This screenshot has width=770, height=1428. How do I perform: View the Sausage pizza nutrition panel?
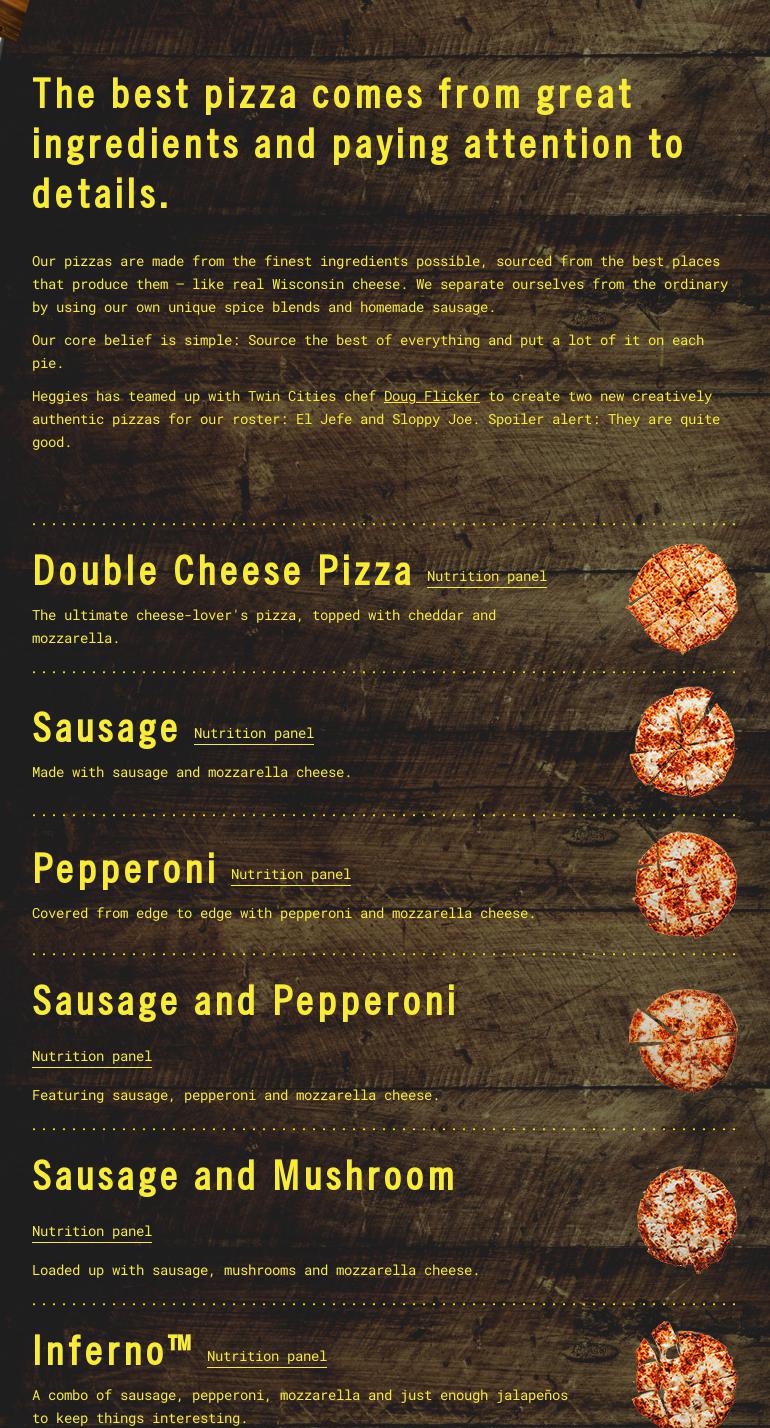click(x=254, y=734)
